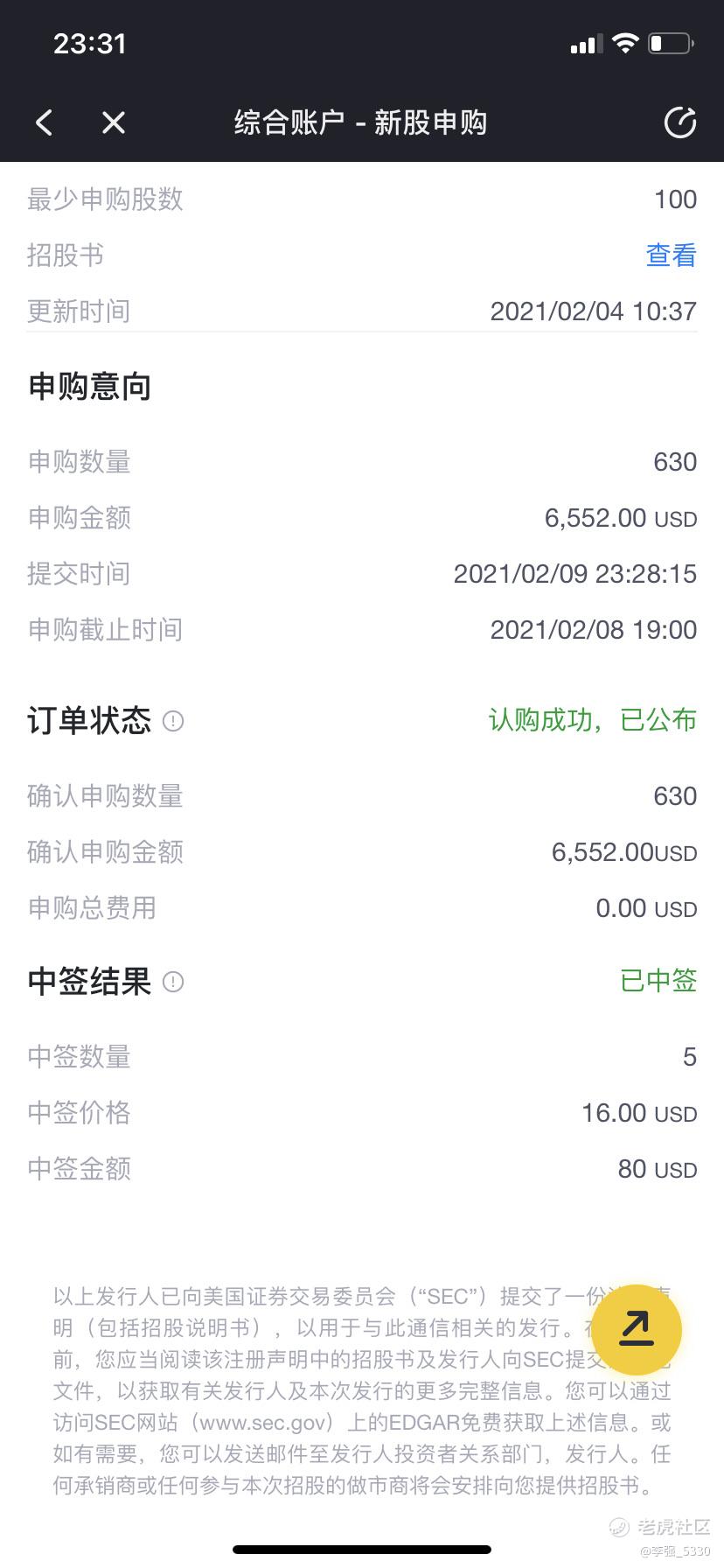Open info icon next to 订单状态
Screen dimensions: 724x1568
pos(173,721)
